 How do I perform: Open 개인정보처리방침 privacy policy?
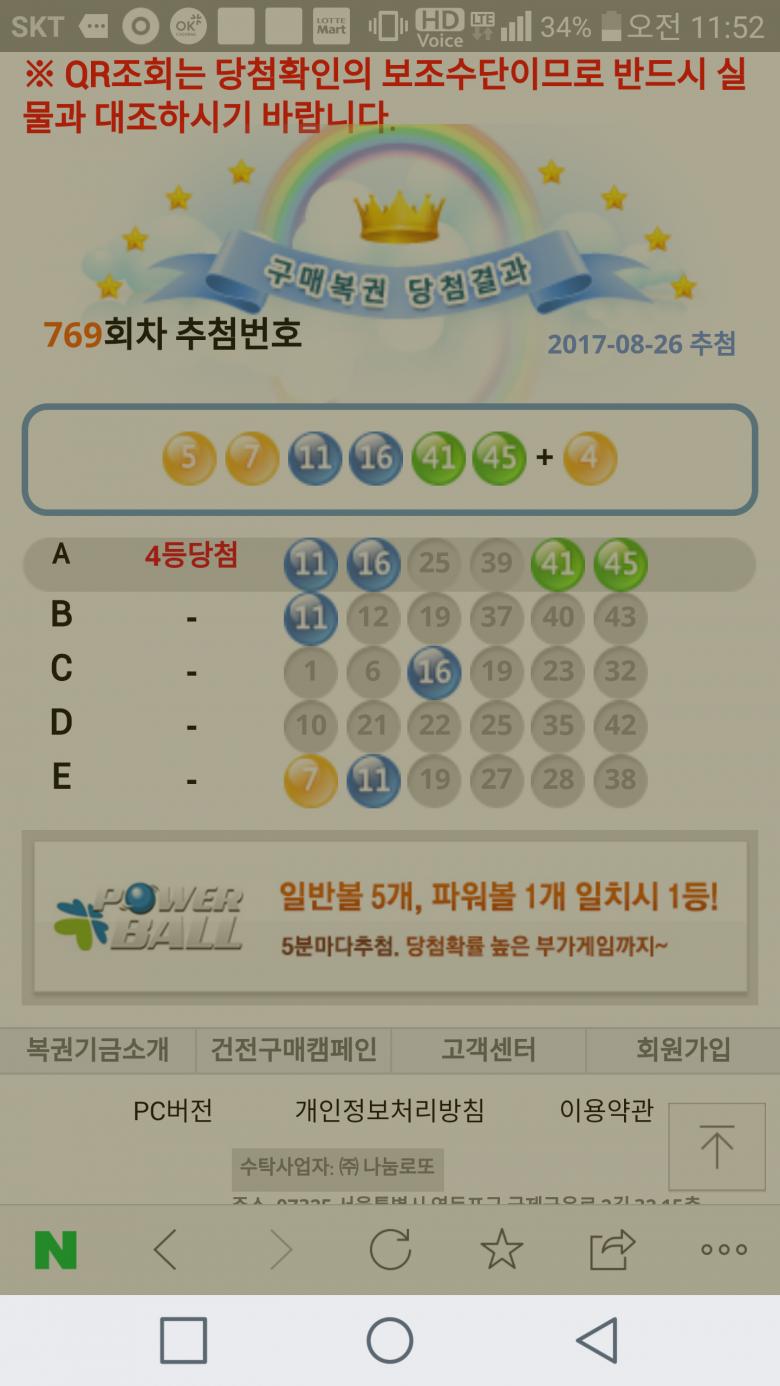[389, 1110]
